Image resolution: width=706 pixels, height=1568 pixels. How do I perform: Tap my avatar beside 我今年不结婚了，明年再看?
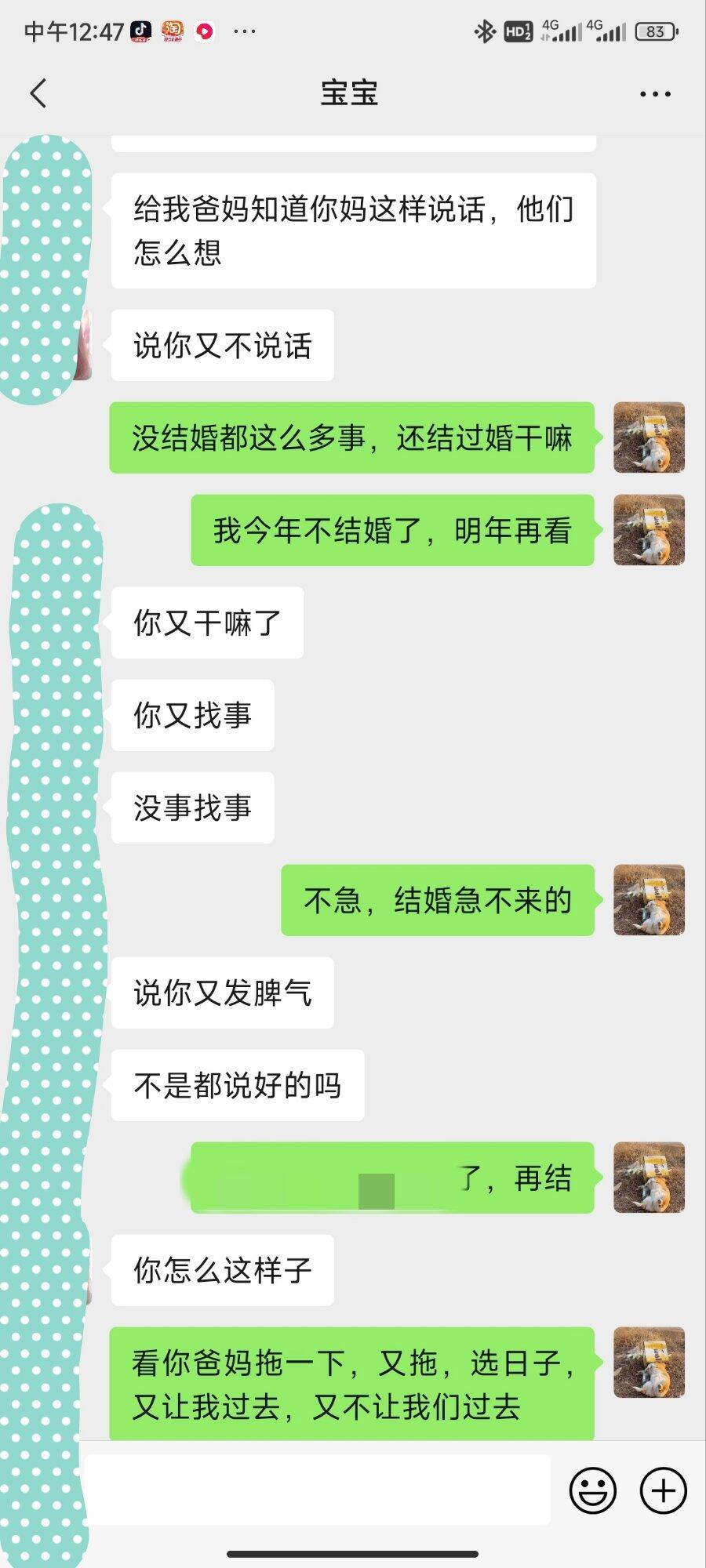(649, 530)
